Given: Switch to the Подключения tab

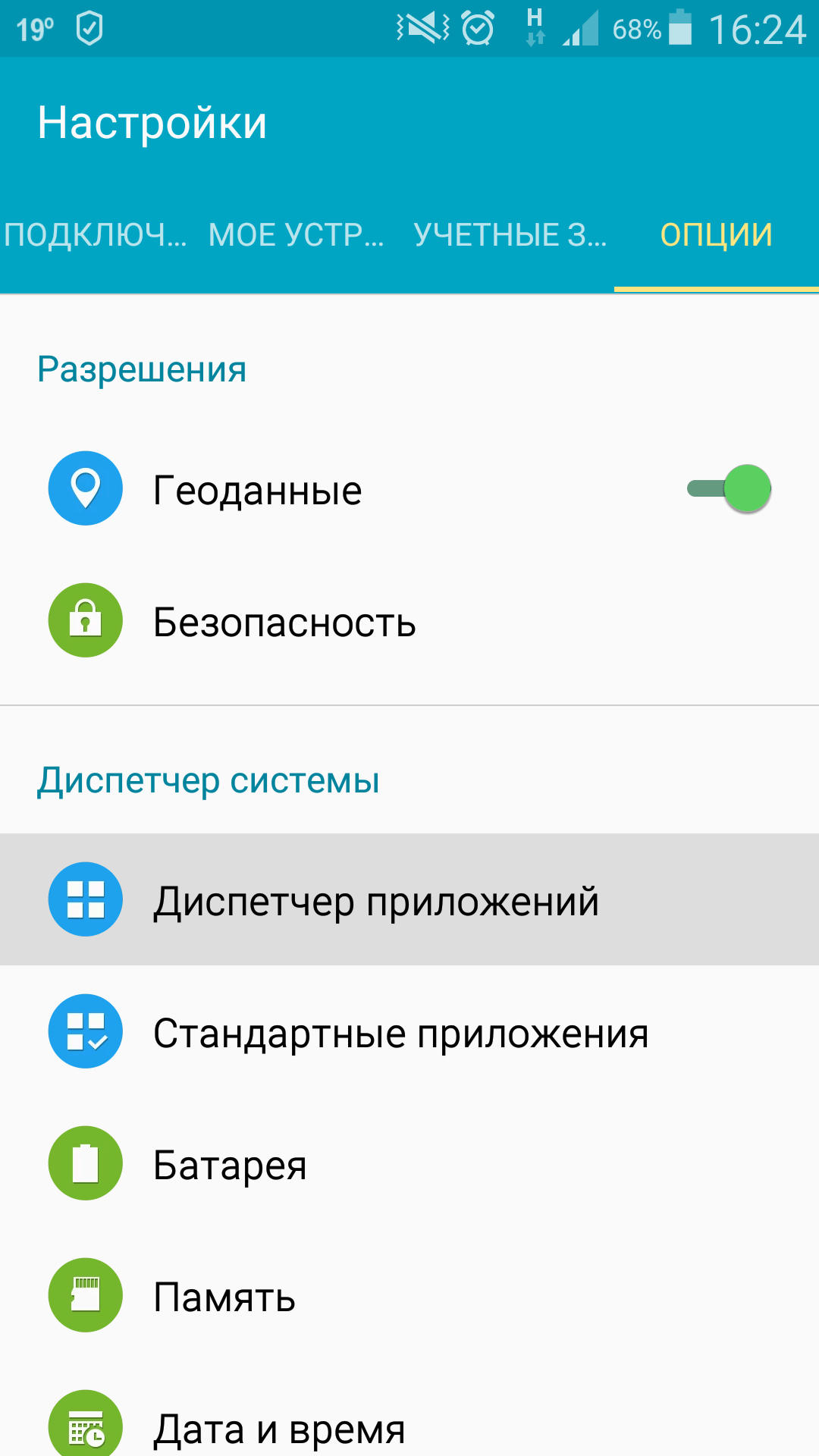Looking at the screenshot, I should (95, 235).
